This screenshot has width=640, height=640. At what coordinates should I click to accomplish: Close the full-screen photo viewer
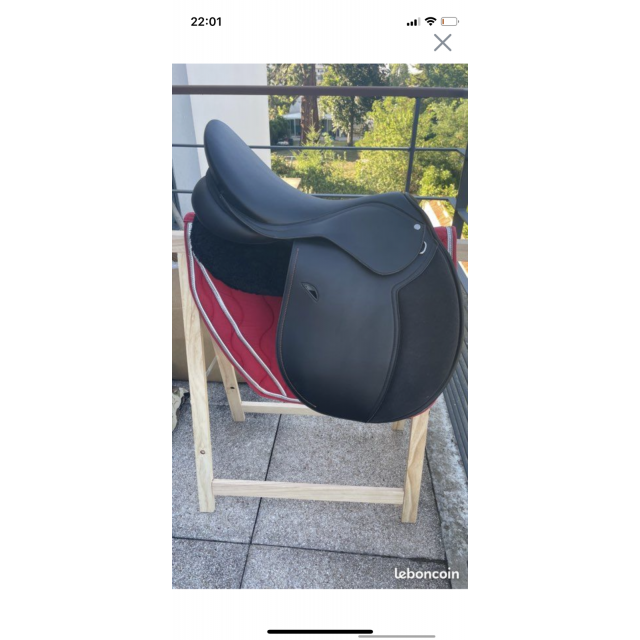point(442,42)
